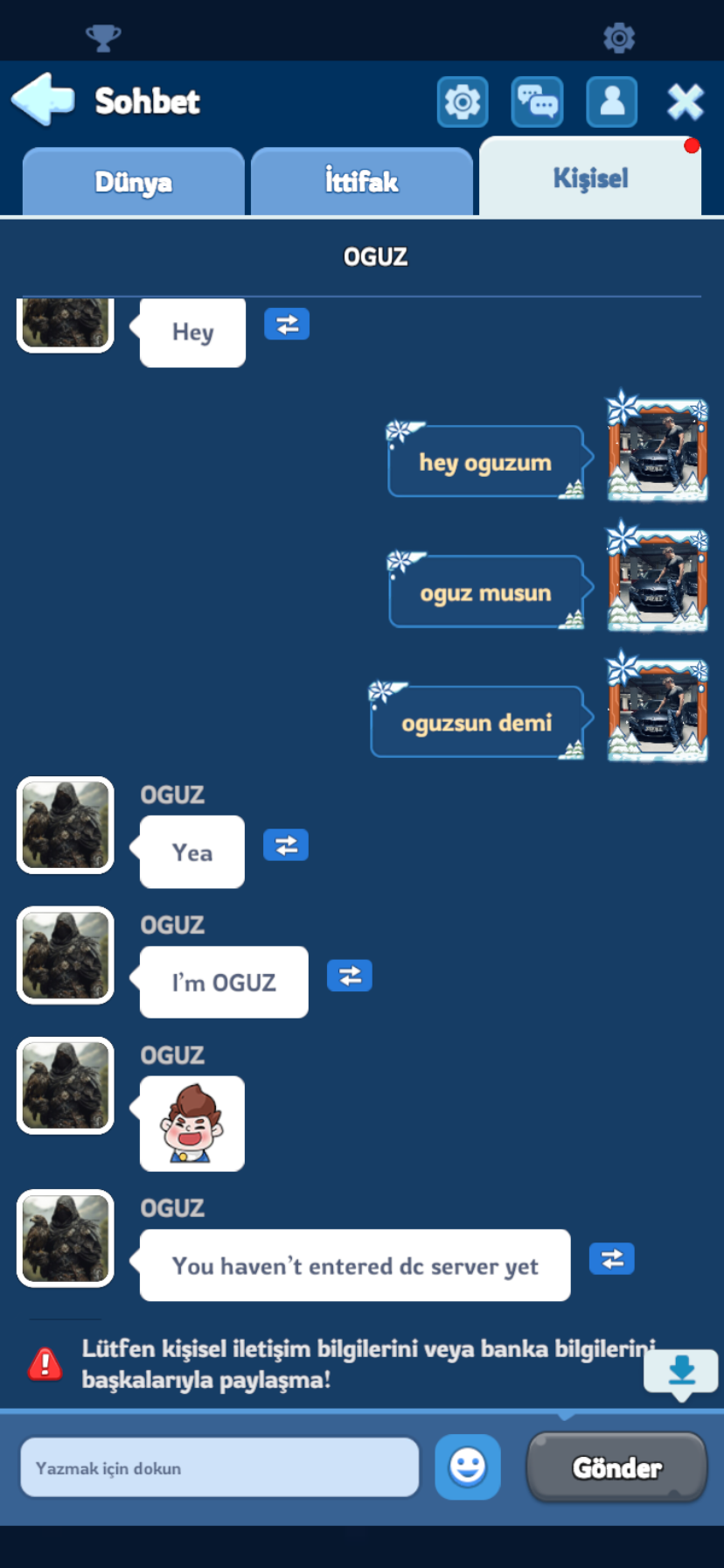This screenshot has width=724, height=1568.
Task: Translate the "Hey" message
Action: 287,325
